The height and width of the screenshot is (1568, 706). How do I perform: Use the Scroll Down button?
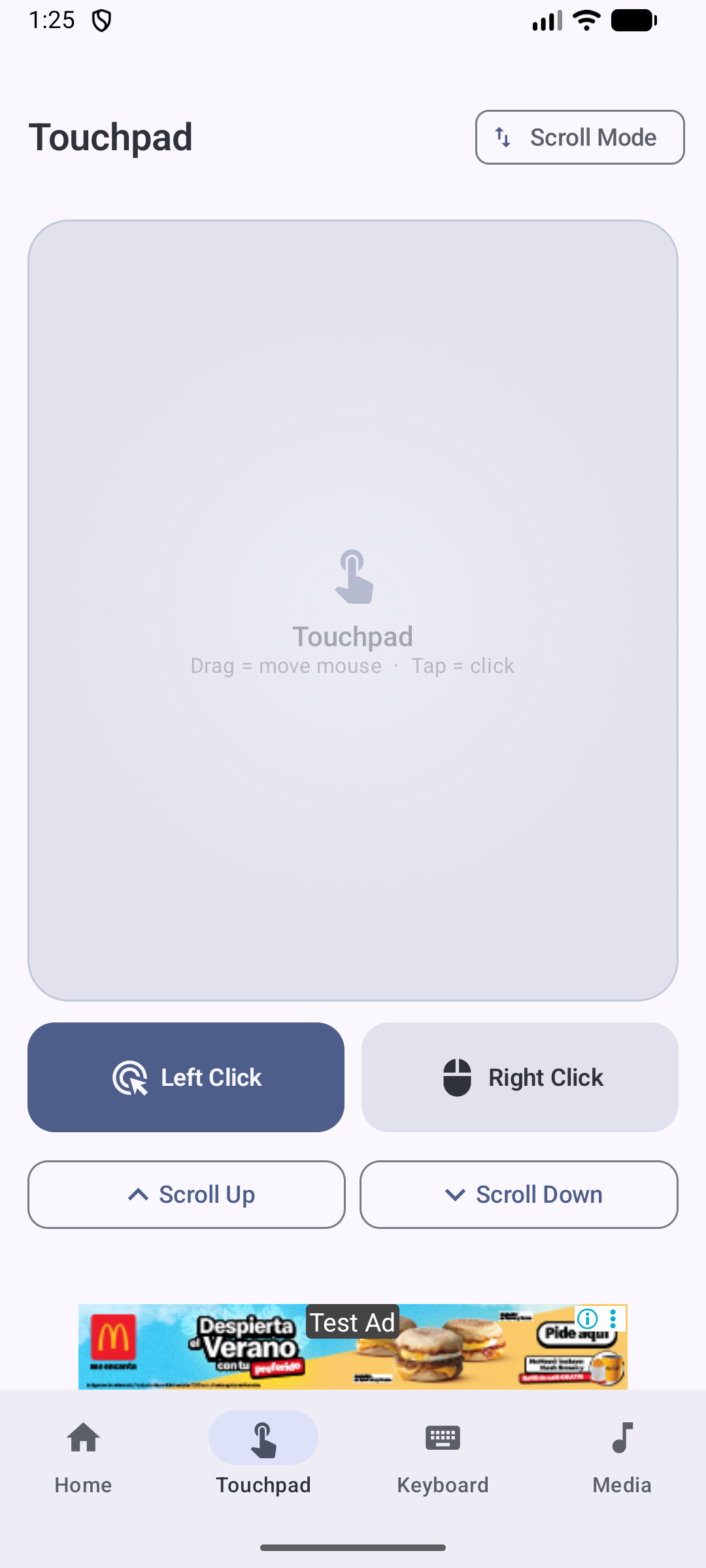519,1194
